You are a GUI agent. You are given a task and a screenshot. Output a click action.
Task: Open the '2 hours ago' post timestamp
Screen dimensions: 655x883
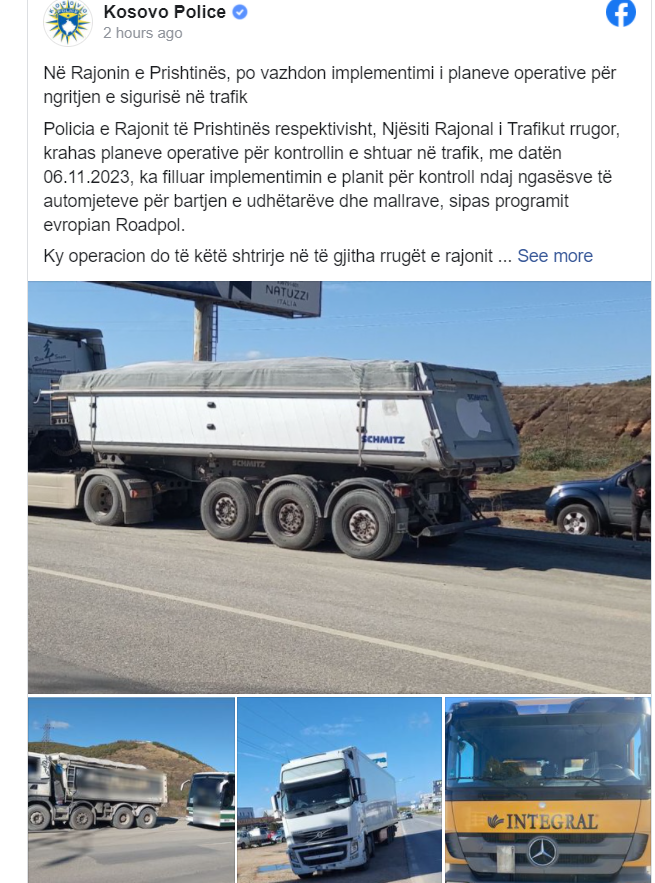(142, 33)
